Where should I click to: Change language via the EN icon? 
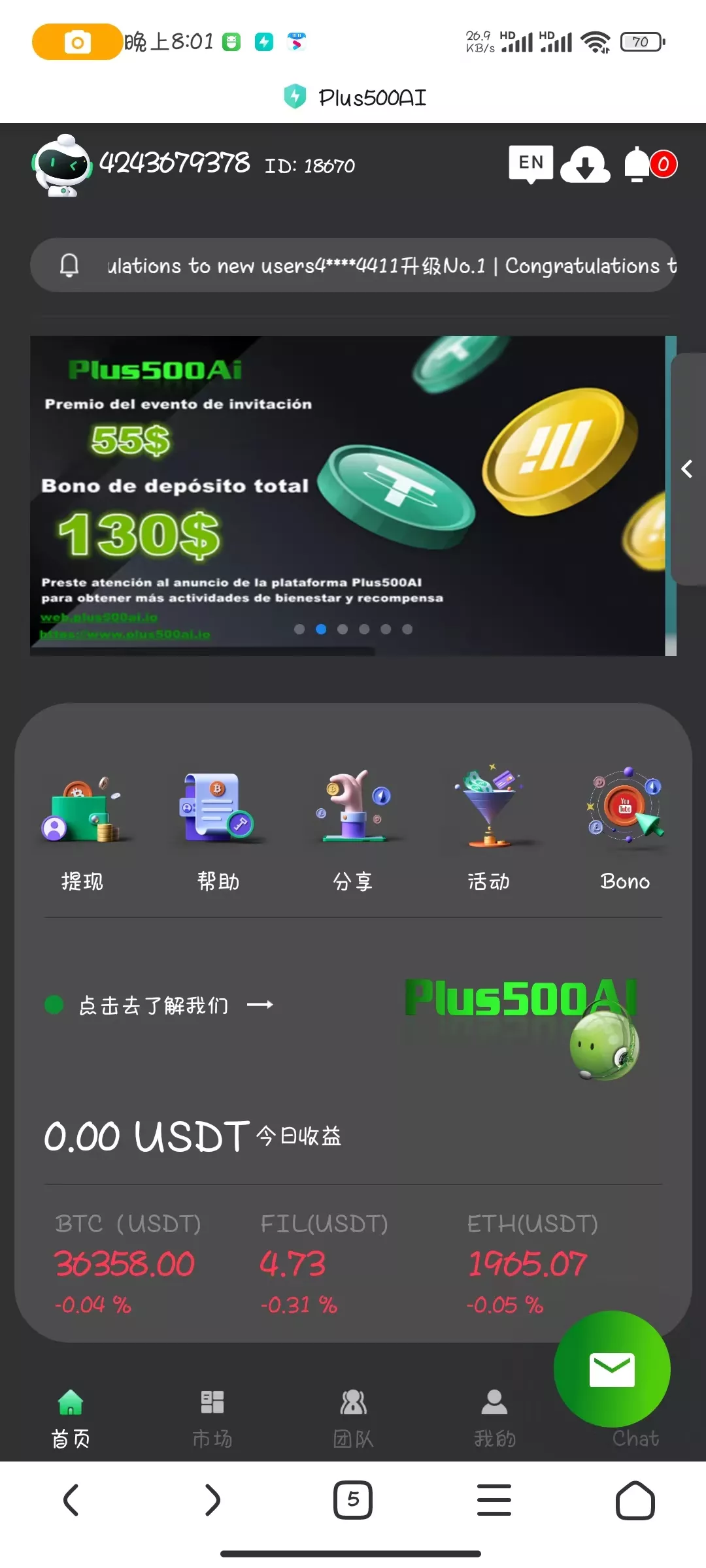(531, 163)
